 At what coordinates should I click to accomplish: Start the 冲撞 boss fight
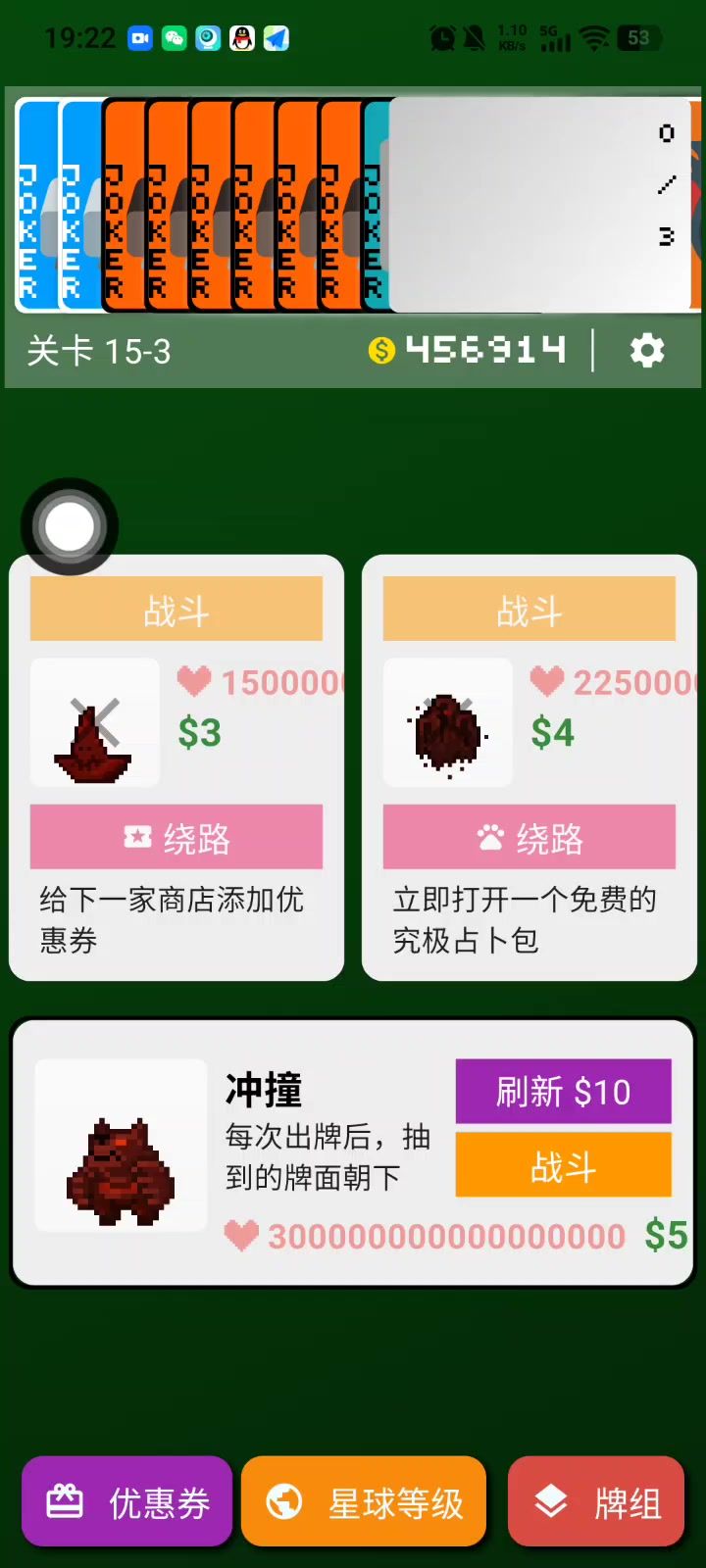(x=563, y=1165)
